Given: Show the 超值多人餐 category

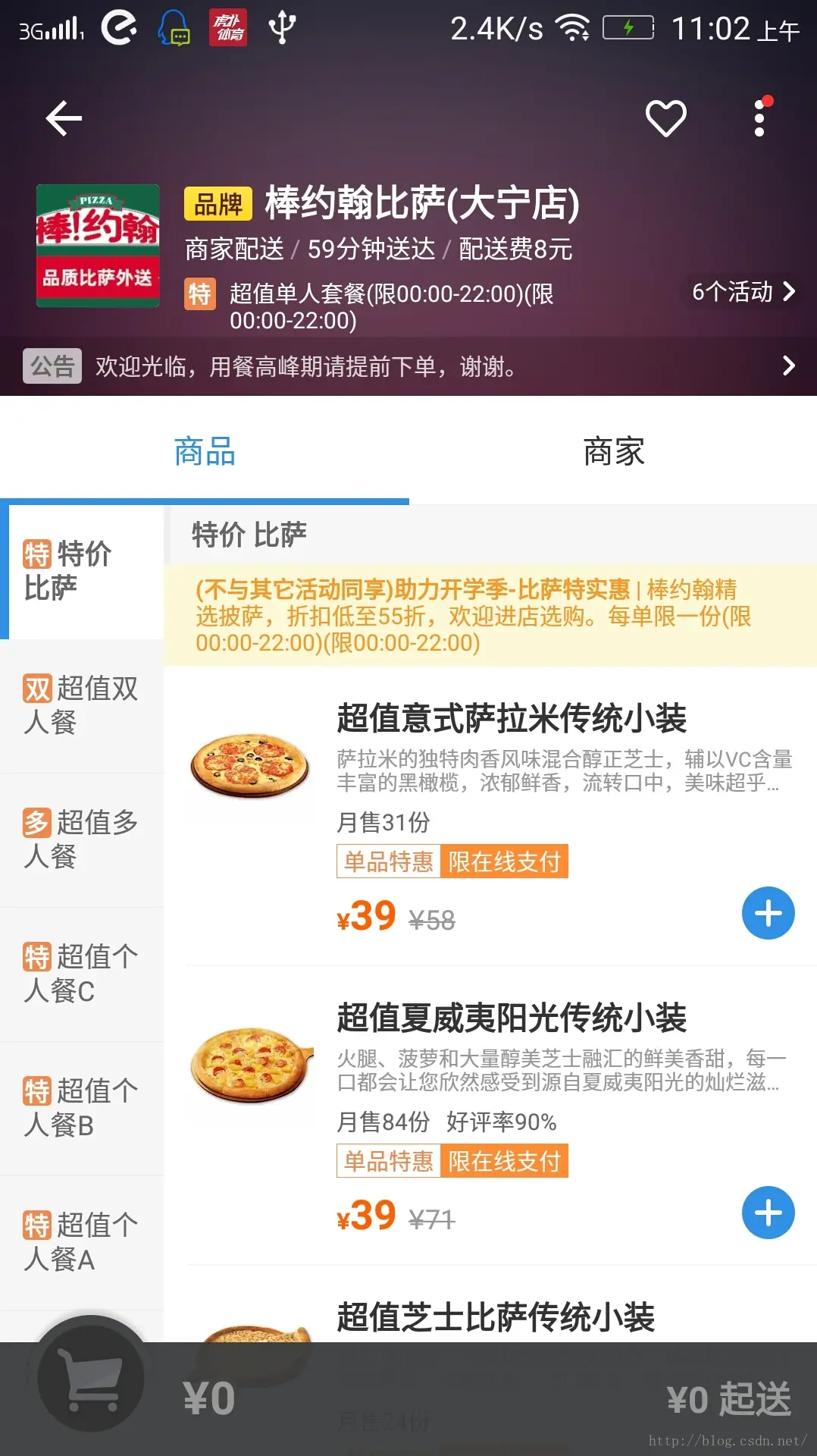Looking at the screenshot, I should coord(81,839).
